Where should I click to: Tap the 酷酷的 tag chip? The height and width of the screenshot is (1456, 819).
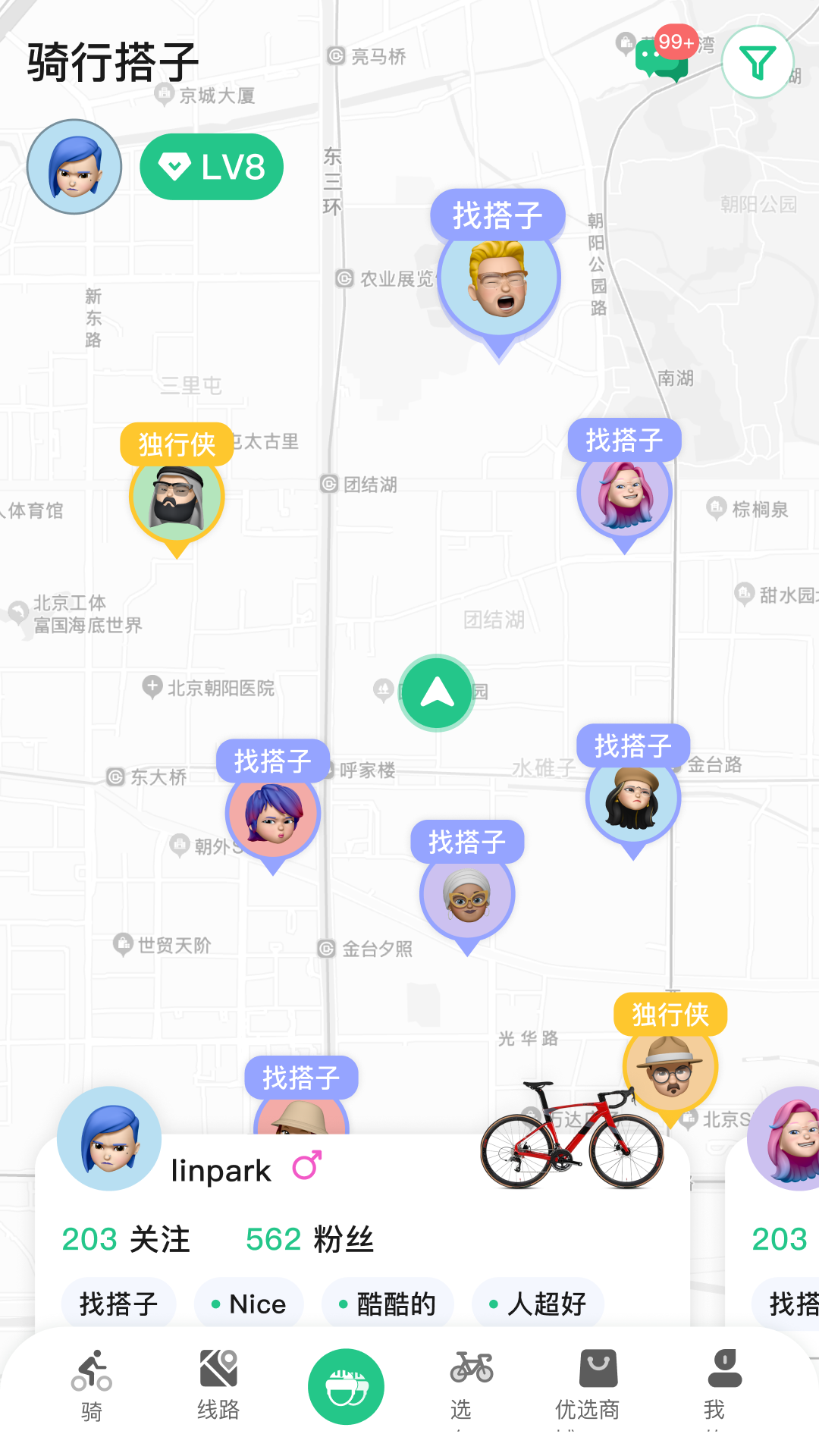point(388,1304)
